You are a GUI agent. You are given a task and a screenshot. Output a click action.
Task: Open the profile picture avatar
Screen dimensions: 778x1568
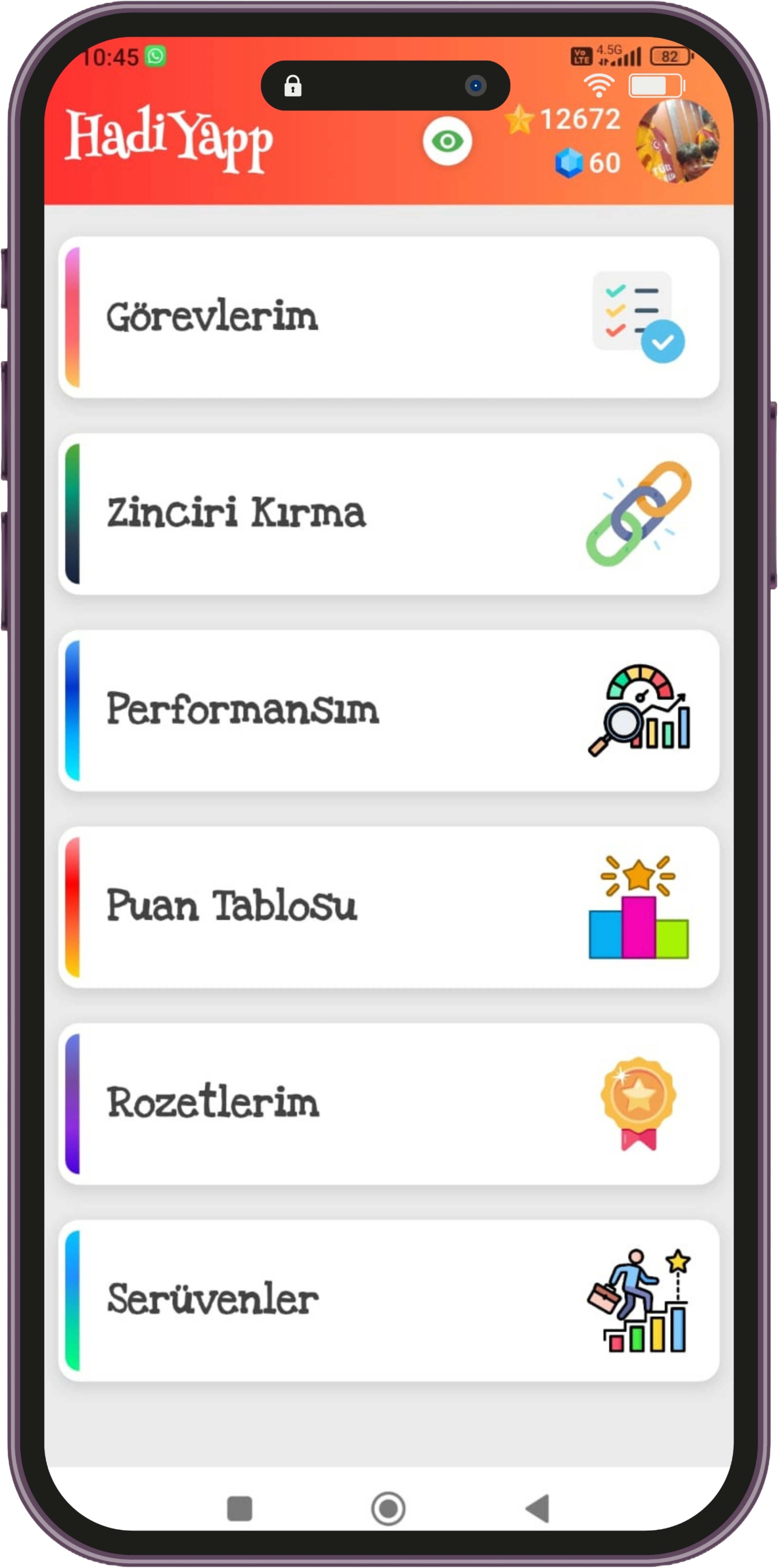(x=677, y=141)
